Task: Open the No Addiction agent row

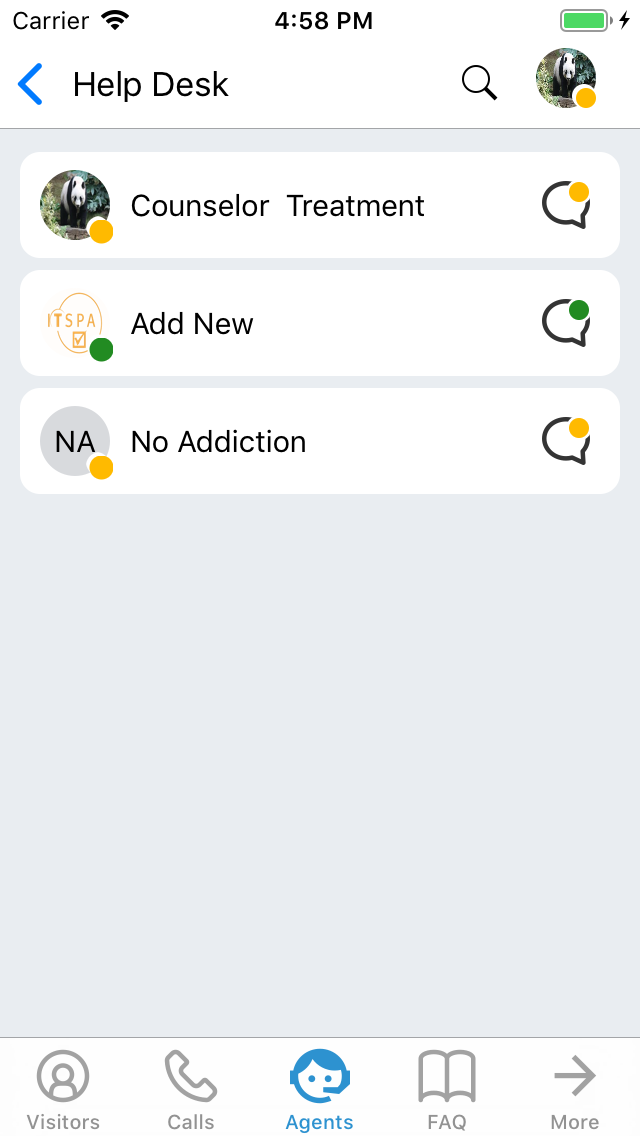Action: pos(320,441)
